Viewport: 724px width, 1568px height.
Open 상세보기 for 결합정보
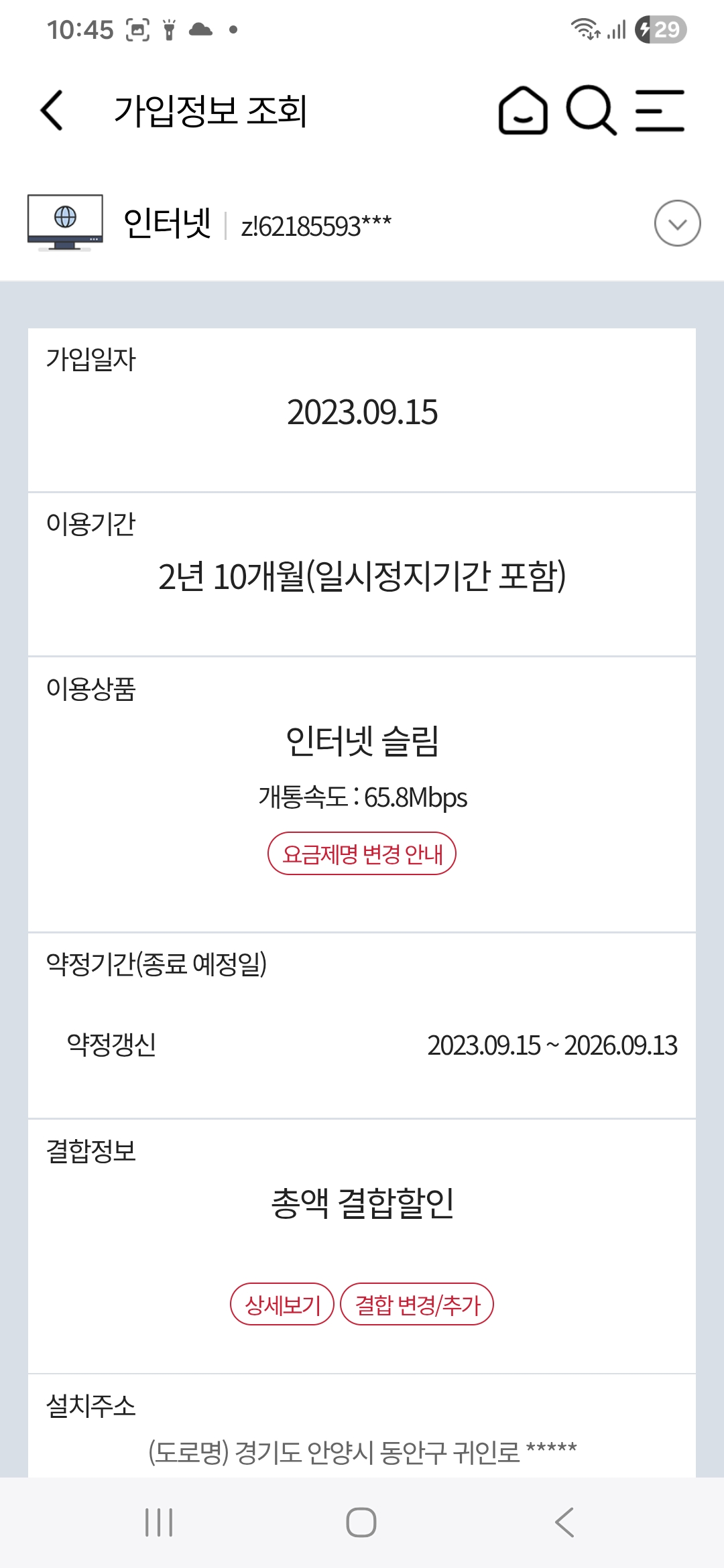(282, 1304)
